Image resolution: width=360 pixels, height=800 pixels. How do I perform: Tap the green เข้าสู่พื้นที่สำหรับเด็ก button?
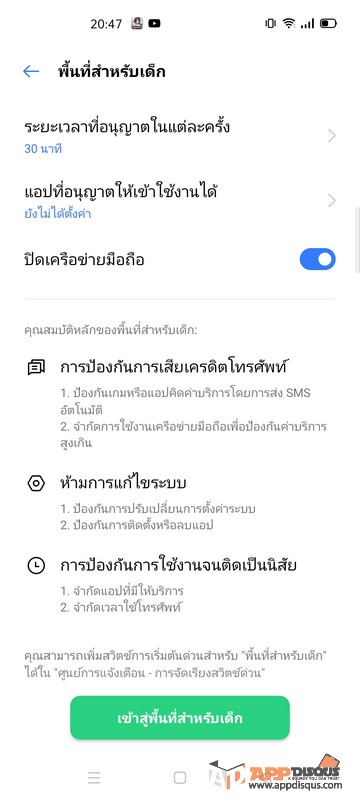point(179,718)
